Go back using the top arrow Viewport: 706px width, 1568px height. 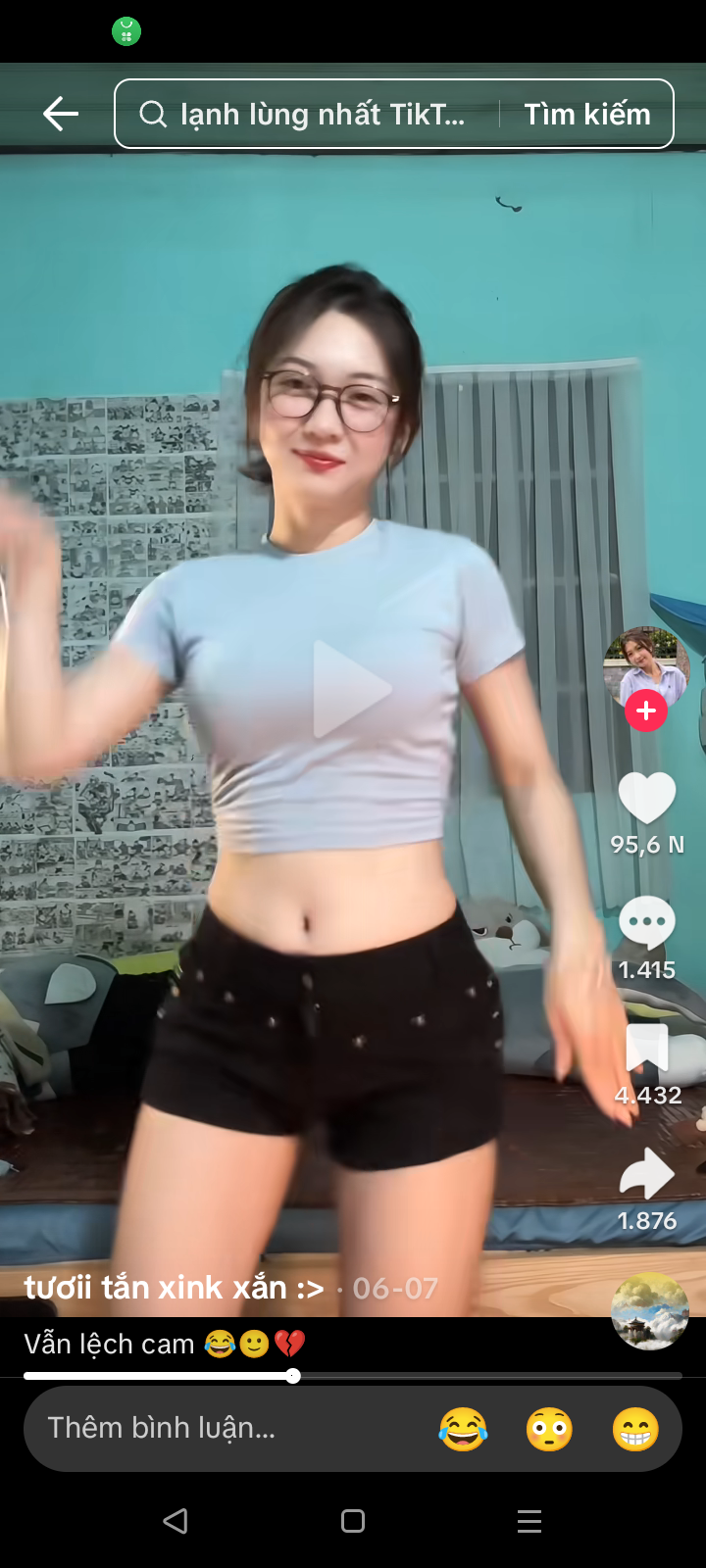(60, 115)
